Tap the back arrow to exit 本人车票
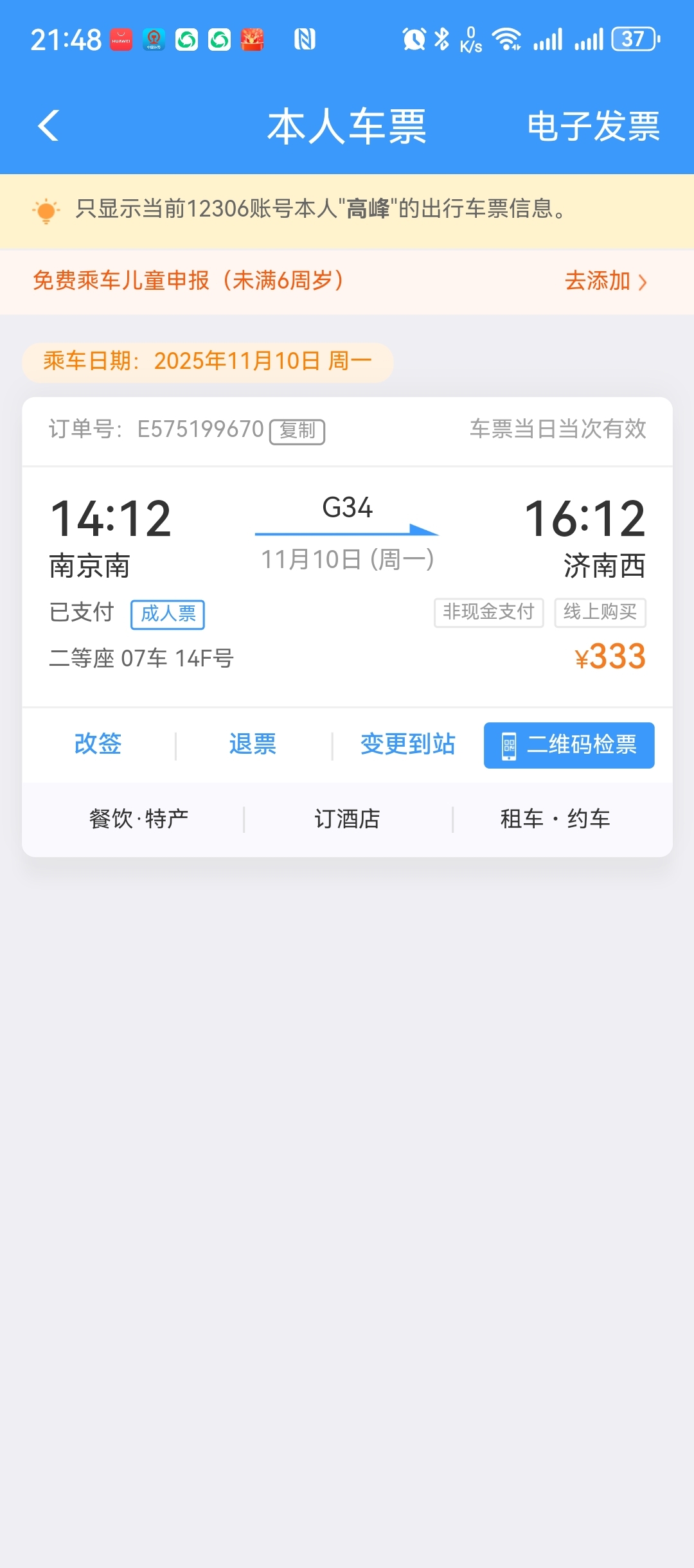The image size is (694, 1568). [48, 127]
